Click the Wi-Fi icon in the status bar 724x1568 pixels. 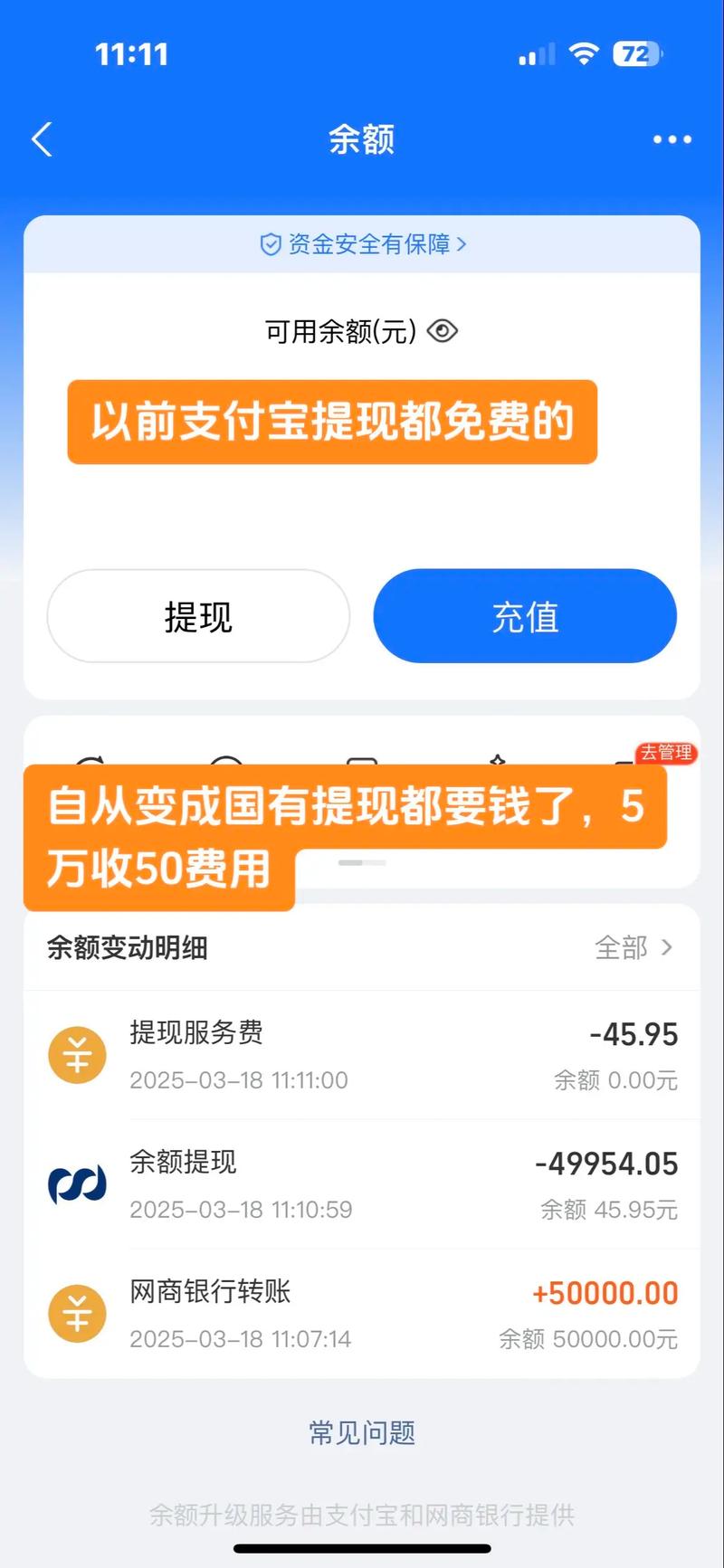point(584,53)
